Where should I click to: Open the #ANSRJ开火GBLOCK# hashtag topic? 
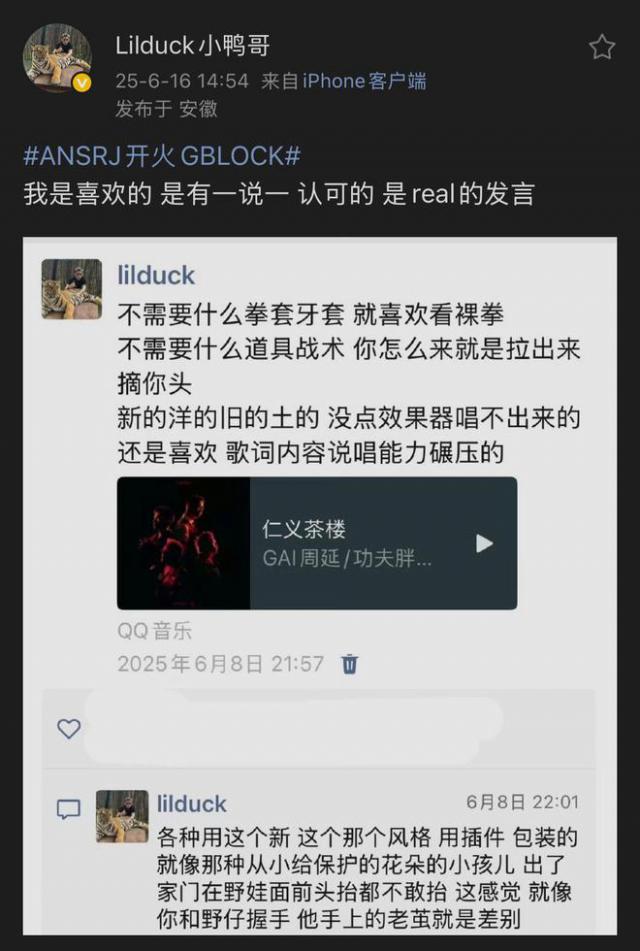(x=162, y=156)
